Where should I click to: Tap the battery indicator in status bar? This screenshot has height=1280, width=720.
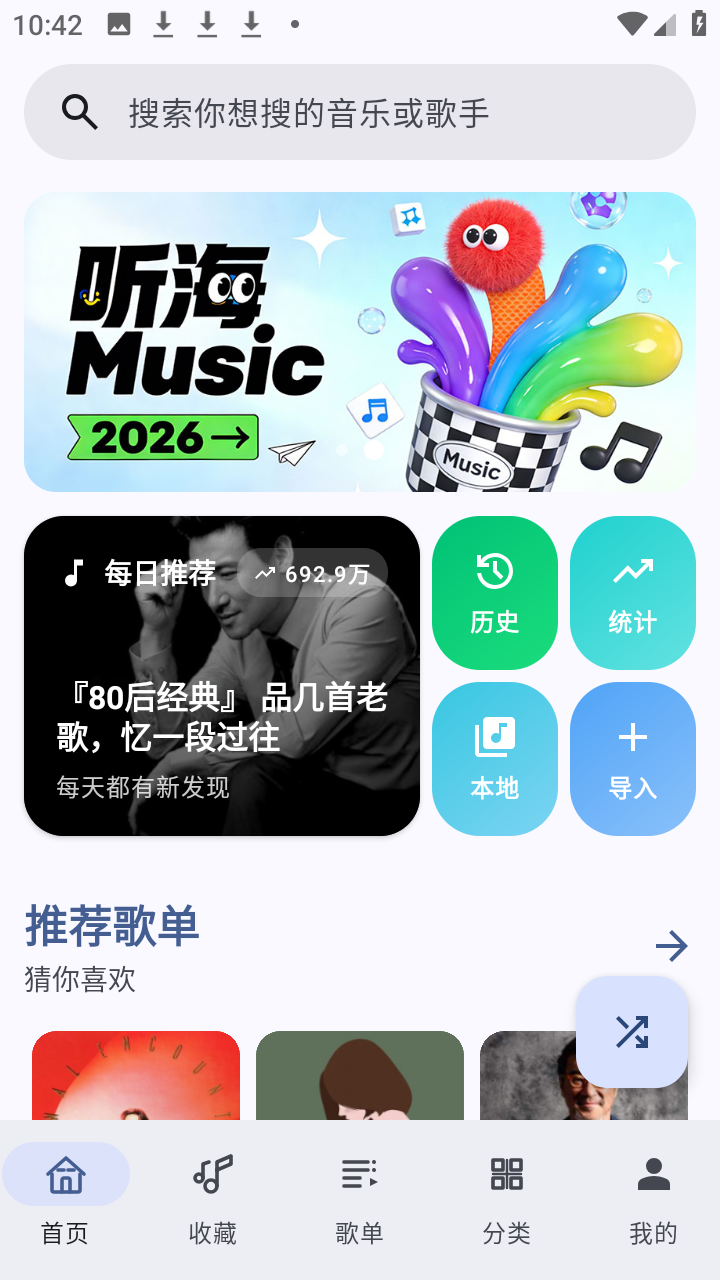[x=699, y=21]
